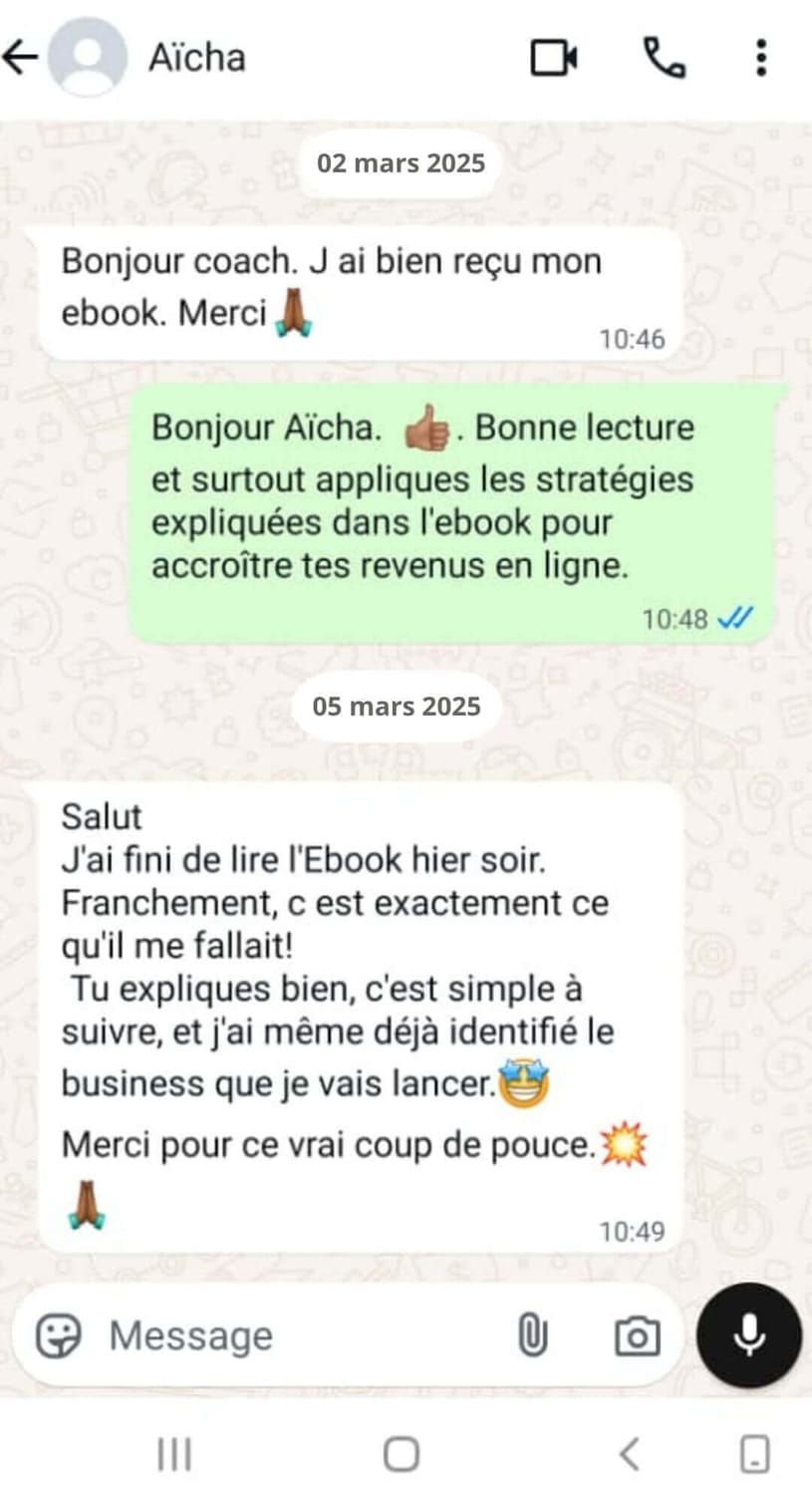
Task: Open the camera from the message bar
Action: tap(637, 1336)
